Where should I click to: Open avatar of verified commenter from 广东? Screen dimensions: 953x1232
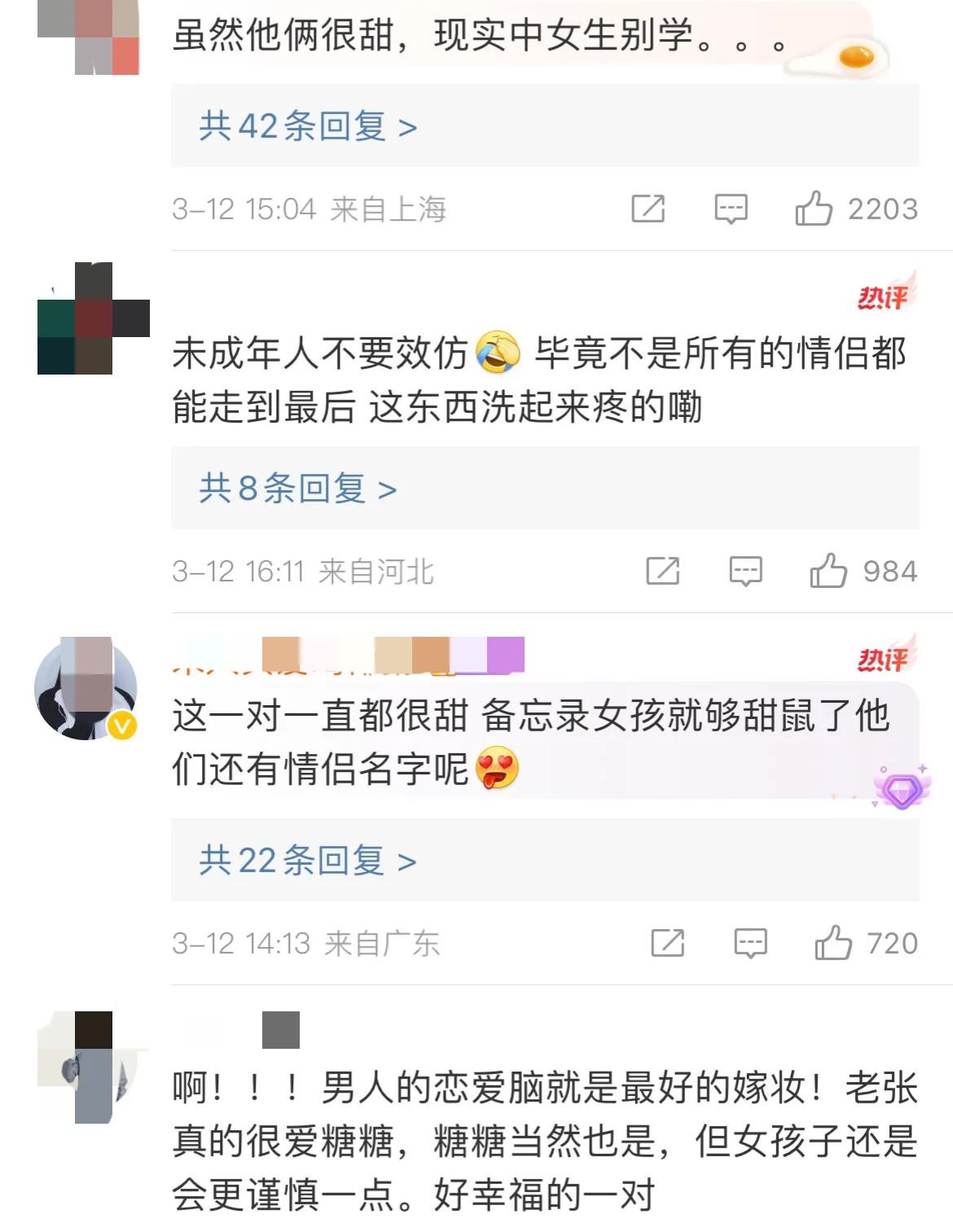tap(86, 689)
